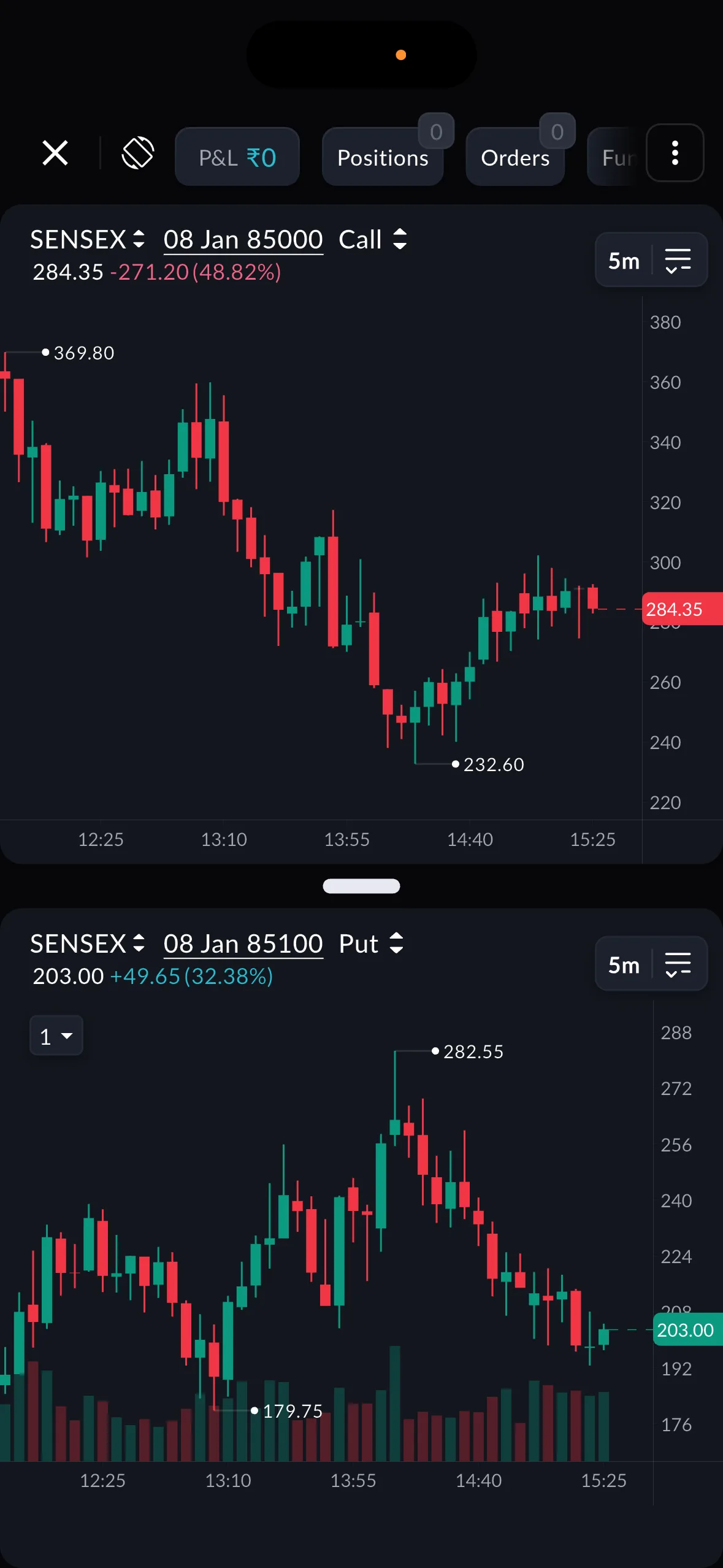Open the 08 Jan 85100 strike link

click(243, 943)
